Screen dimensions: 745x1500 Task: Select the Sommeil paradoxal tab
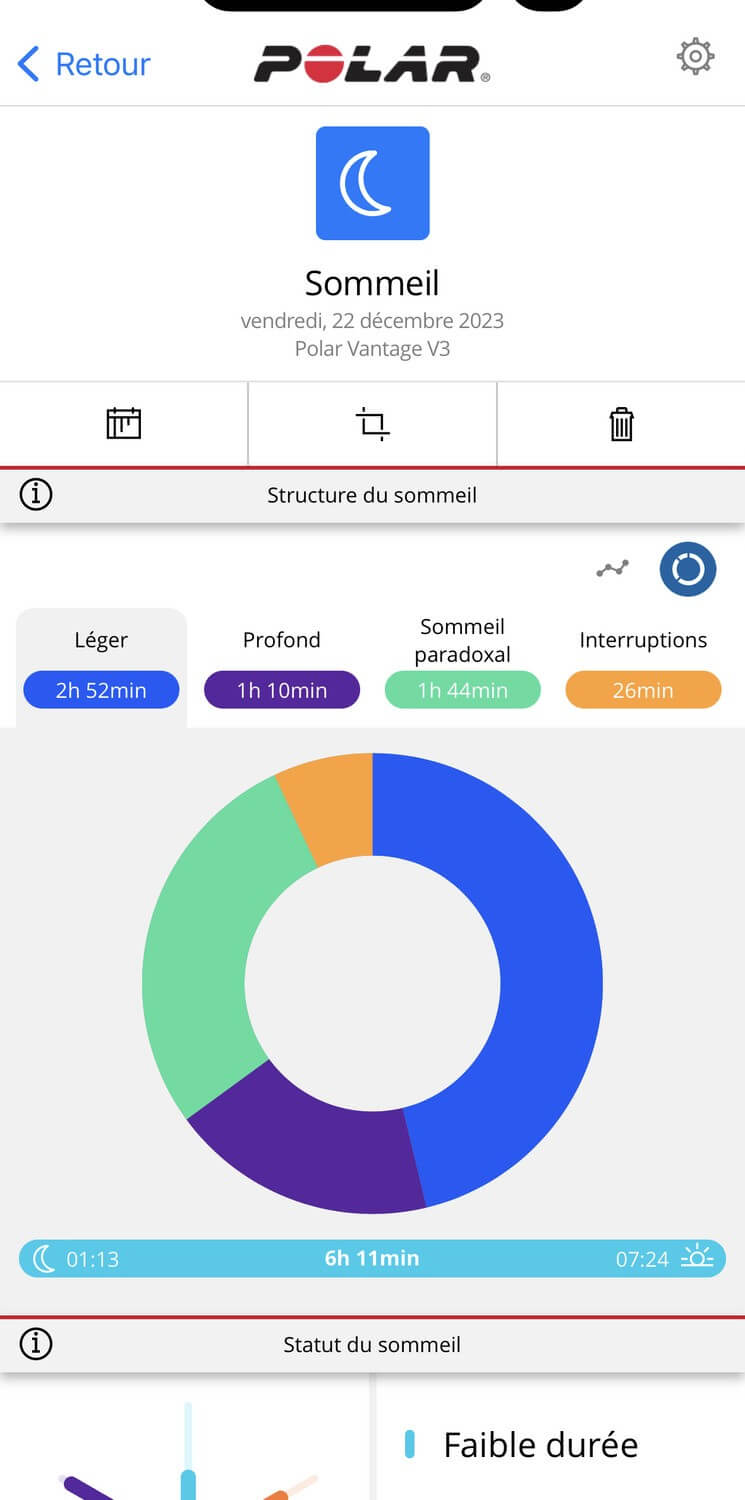tap(462, 665)
